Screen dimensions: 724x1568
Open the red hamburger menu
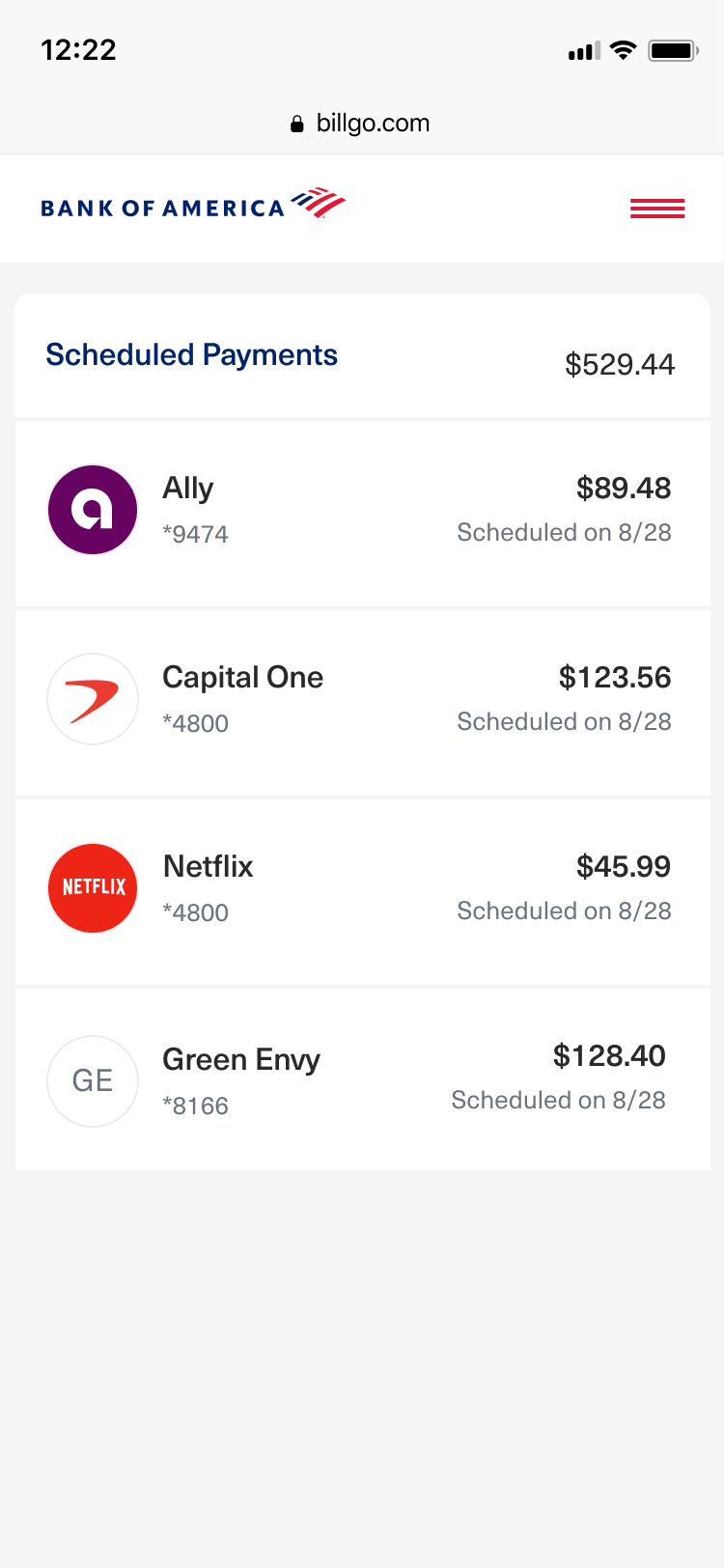[657, 208]
